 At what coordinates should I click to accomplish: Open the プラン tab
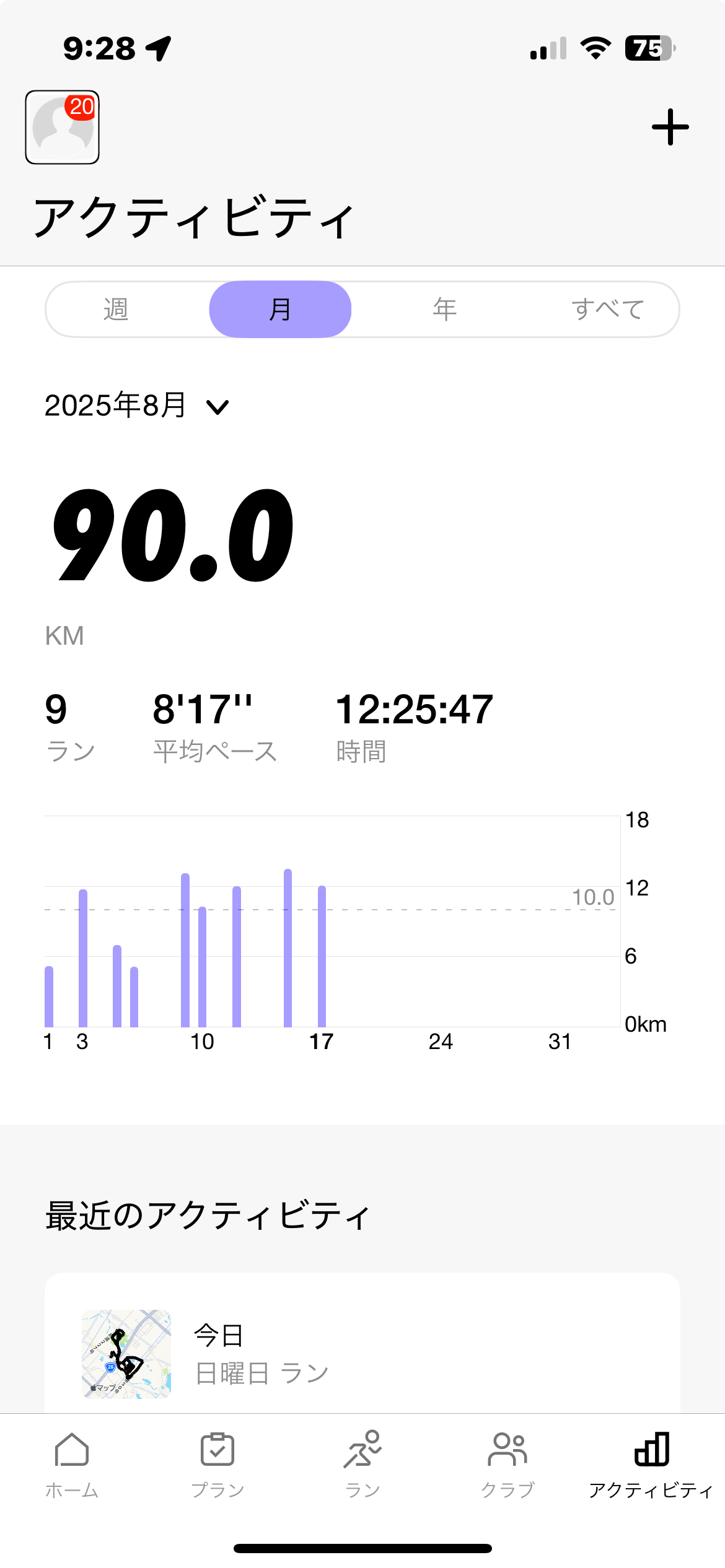click(x=217, y=1464)
